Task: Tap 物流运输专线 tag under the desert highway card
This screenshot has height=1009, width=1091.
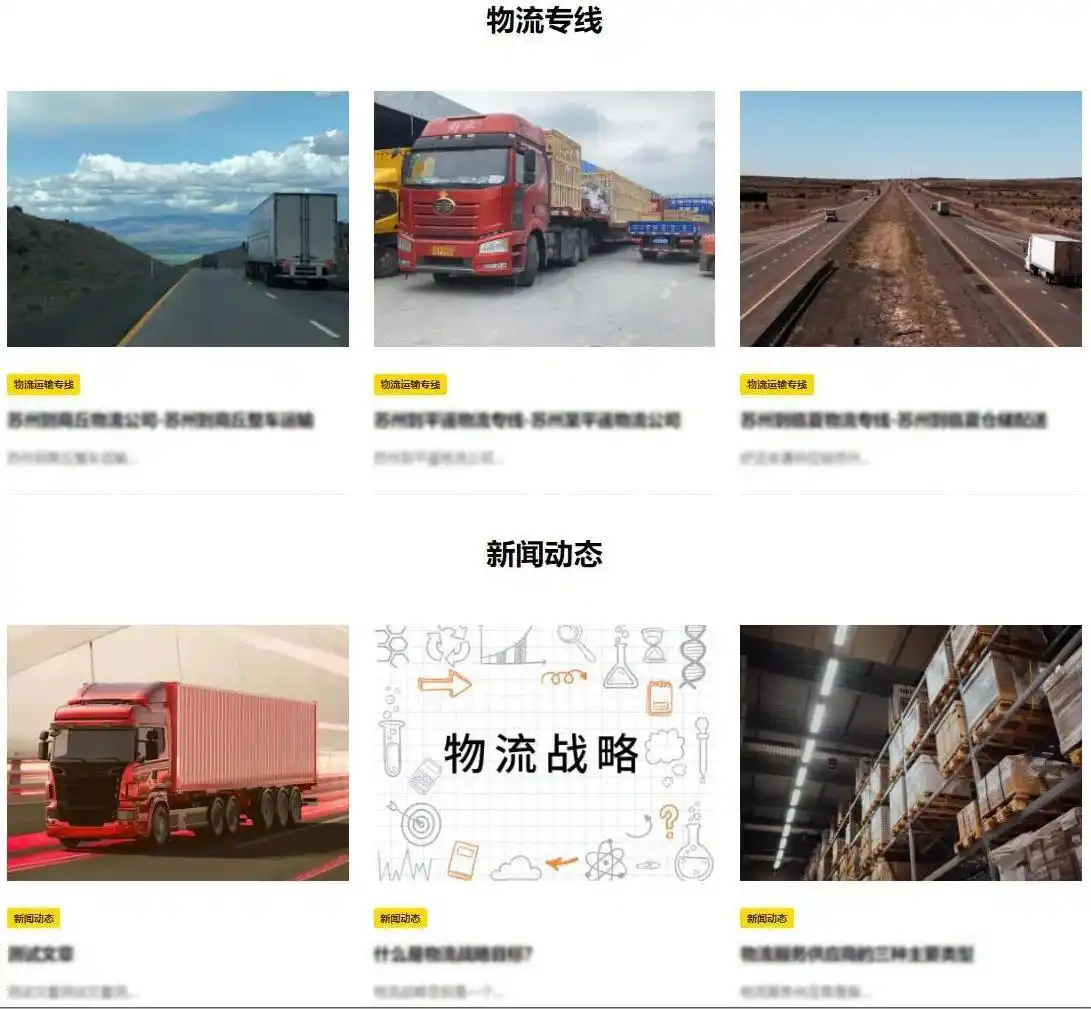Action: tap(777, 385)
